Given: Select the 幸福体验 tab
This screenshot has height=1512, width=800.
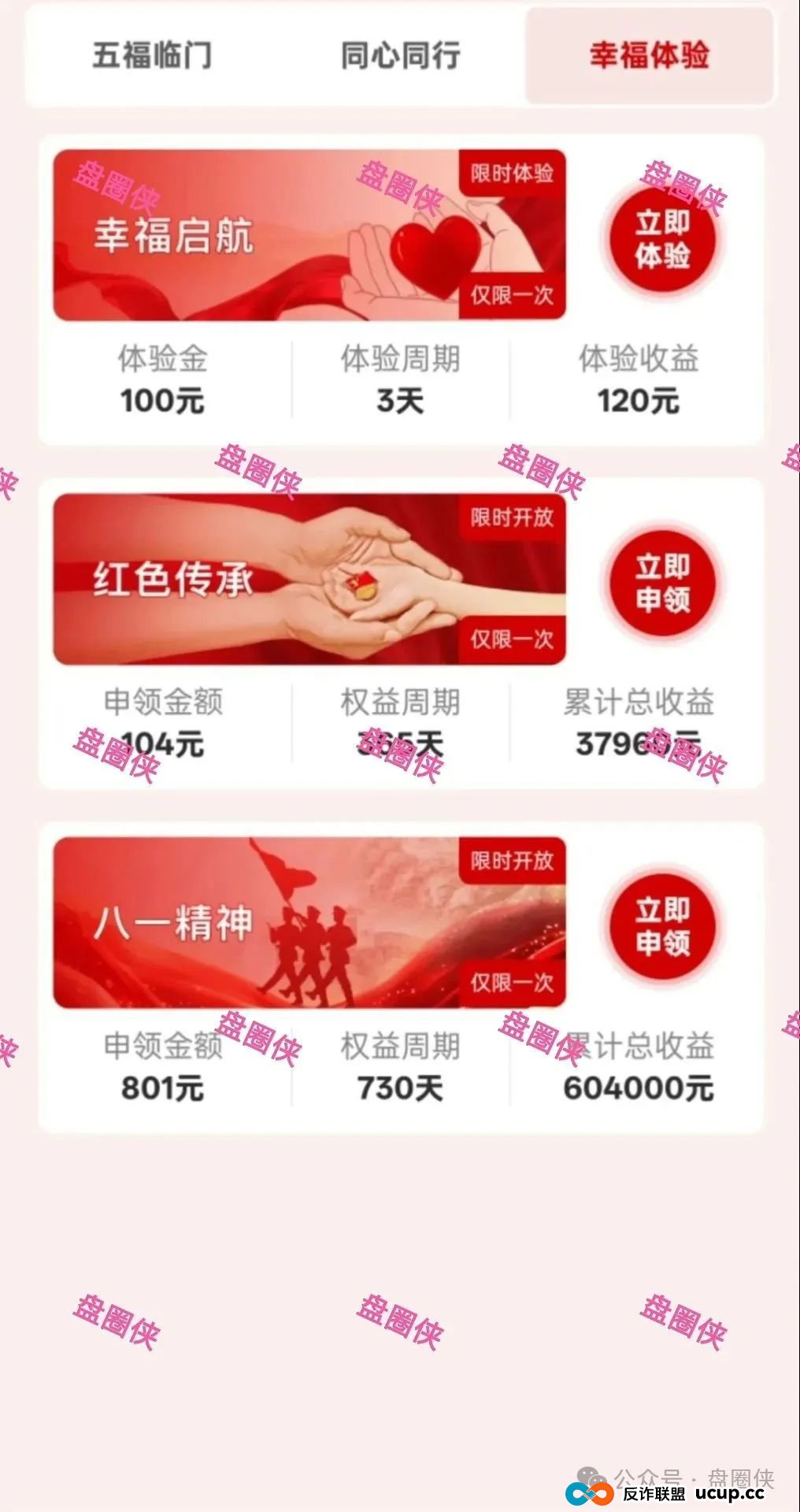Looking at the screenshot, I should (650, 56).
